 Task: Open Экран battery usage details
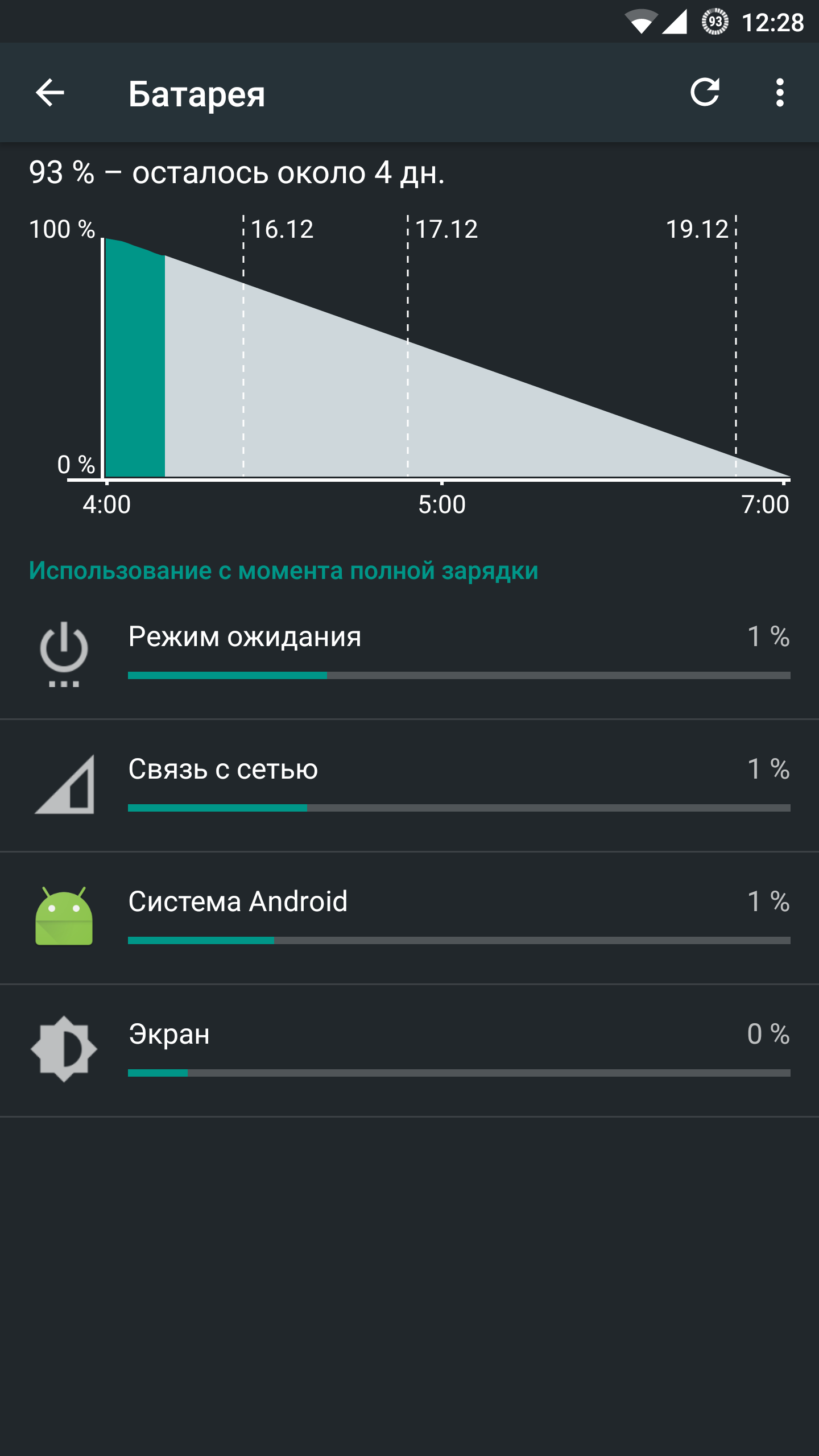click(x=409, y=1050)
